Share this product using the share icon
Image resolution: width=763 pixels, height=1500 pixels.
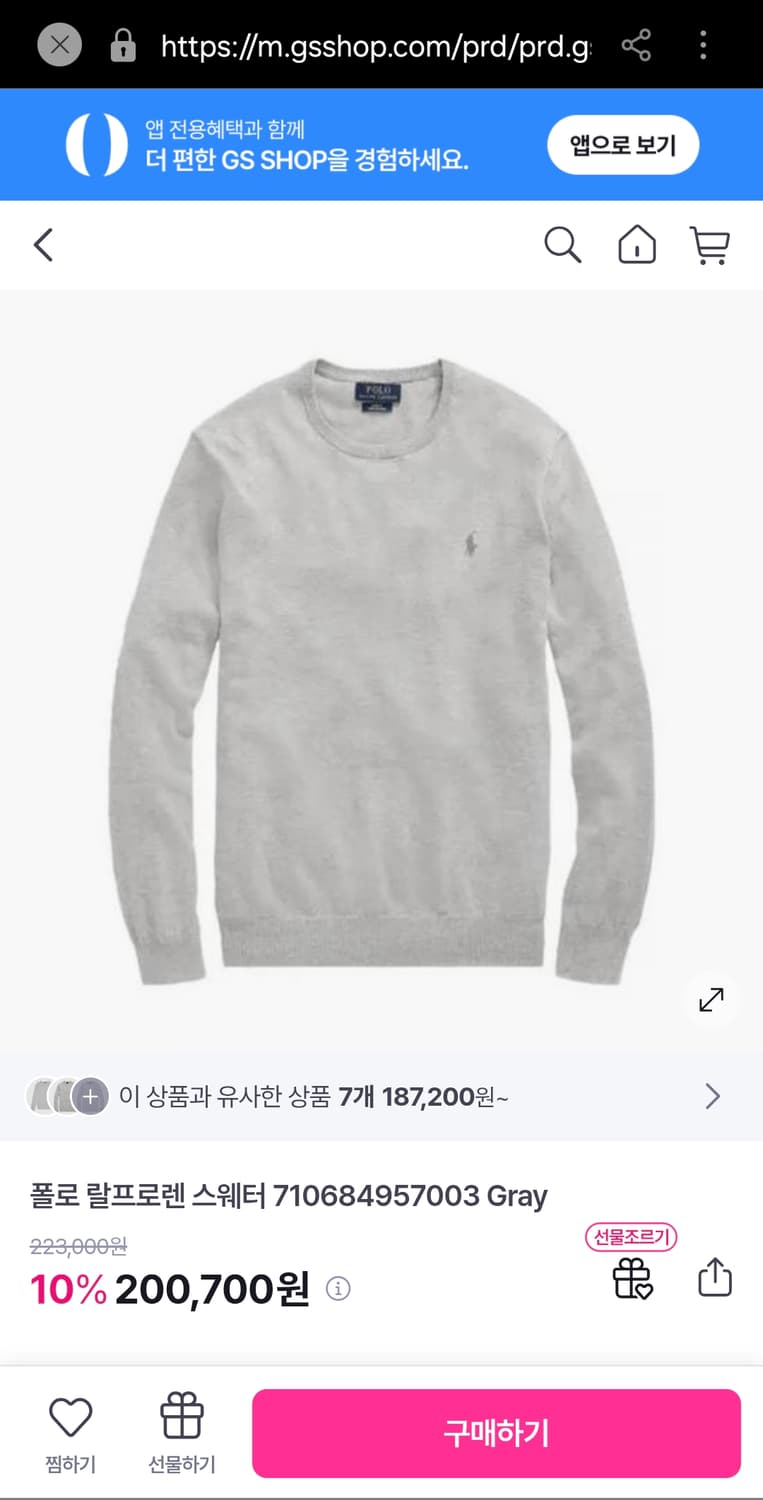[714, 1277]
